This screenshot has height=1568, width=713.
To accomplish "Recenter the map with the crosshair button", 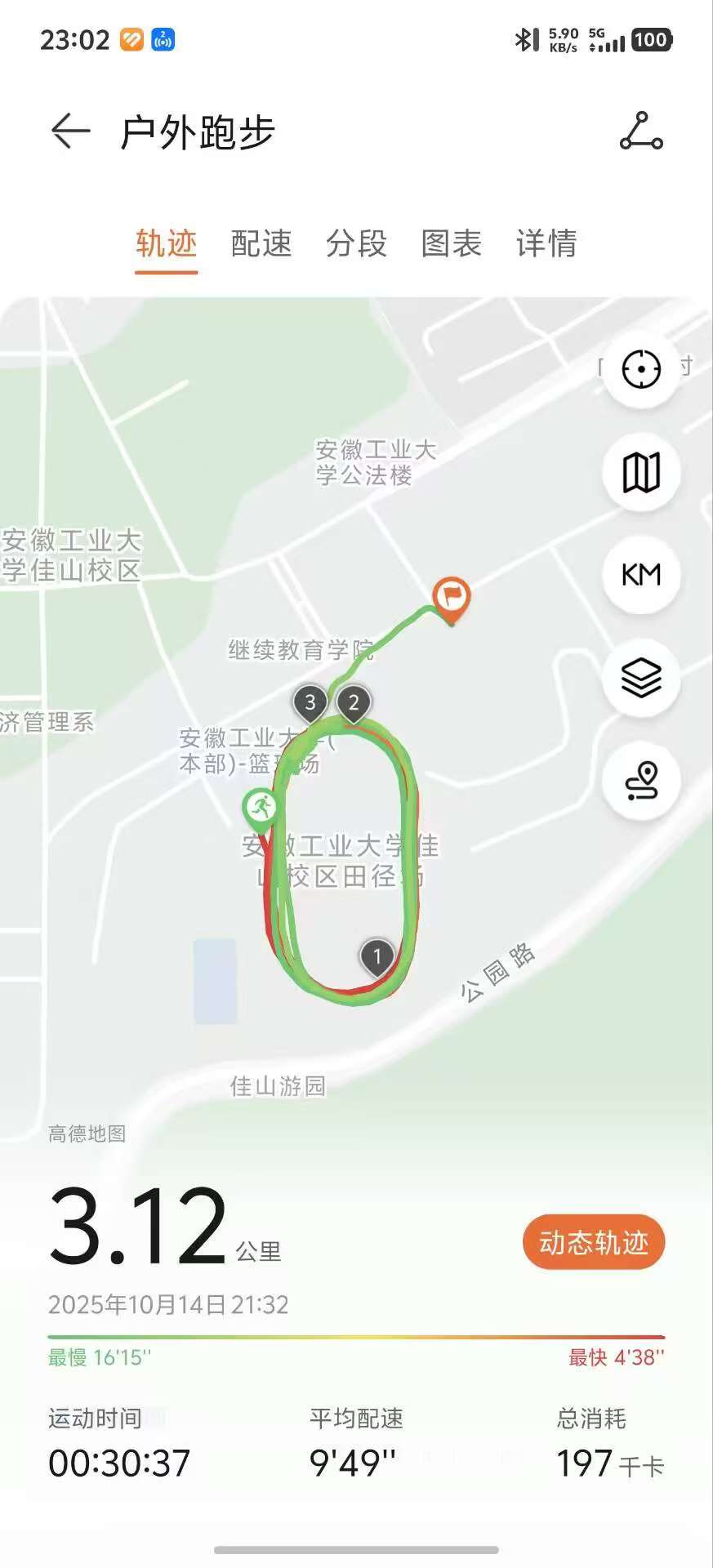I will pyautogui.click(x=641, y=370).
